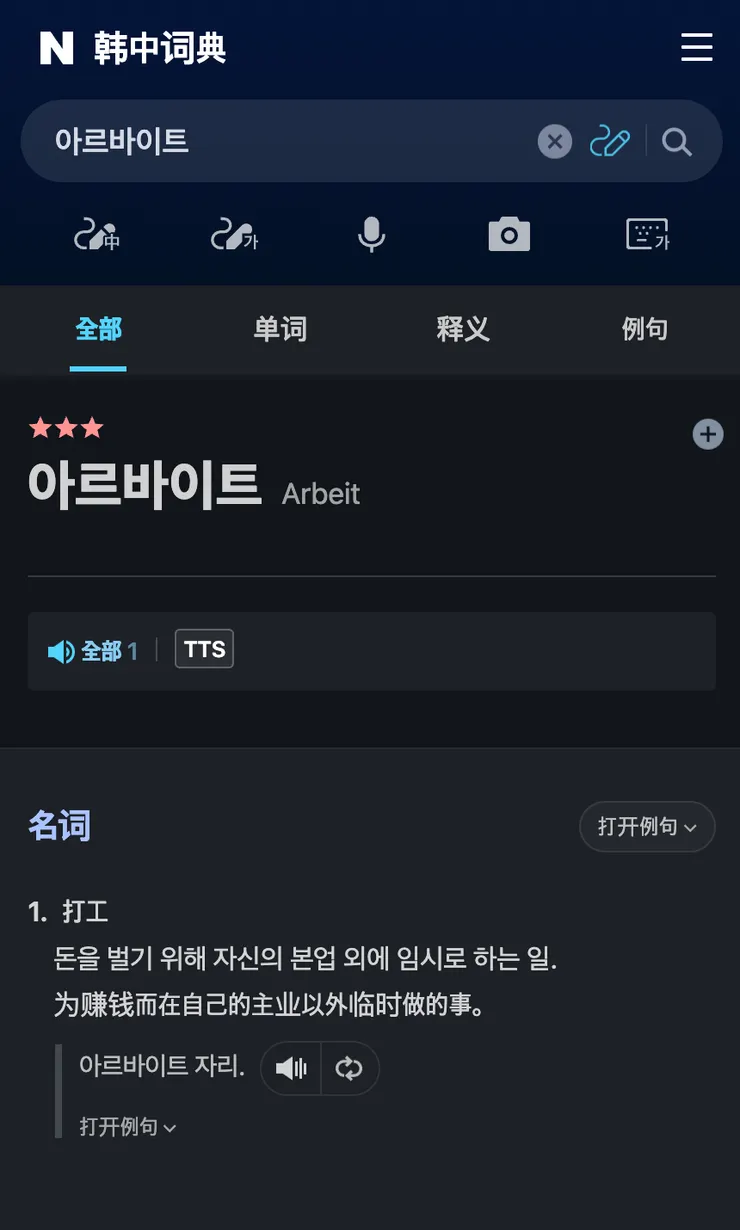Image resolution: width=740 pixels, height=1230 pixels.
Task: Open the Korean on-screen keyboard input
Action: 647,233
